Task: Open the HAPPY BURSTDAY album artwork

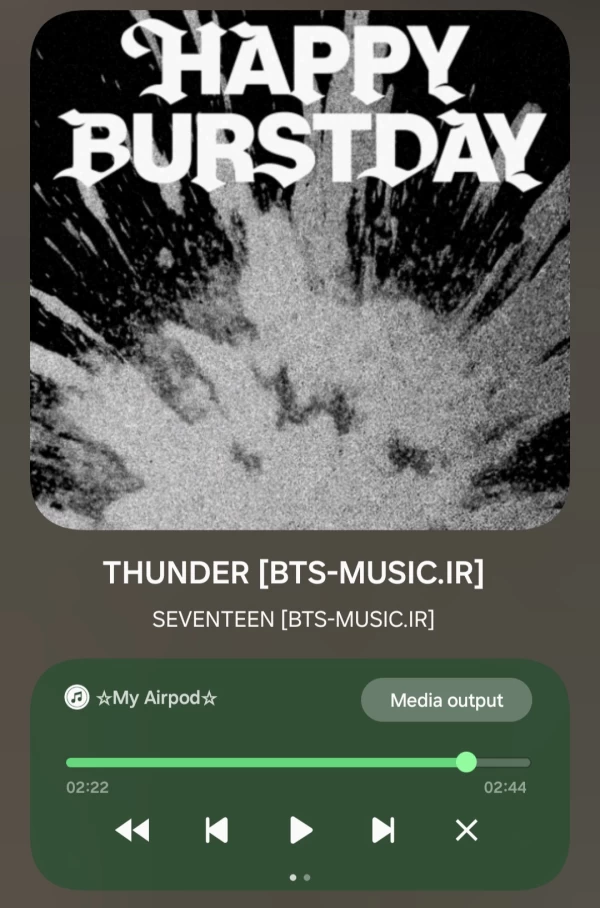Action: pos(300,270)
